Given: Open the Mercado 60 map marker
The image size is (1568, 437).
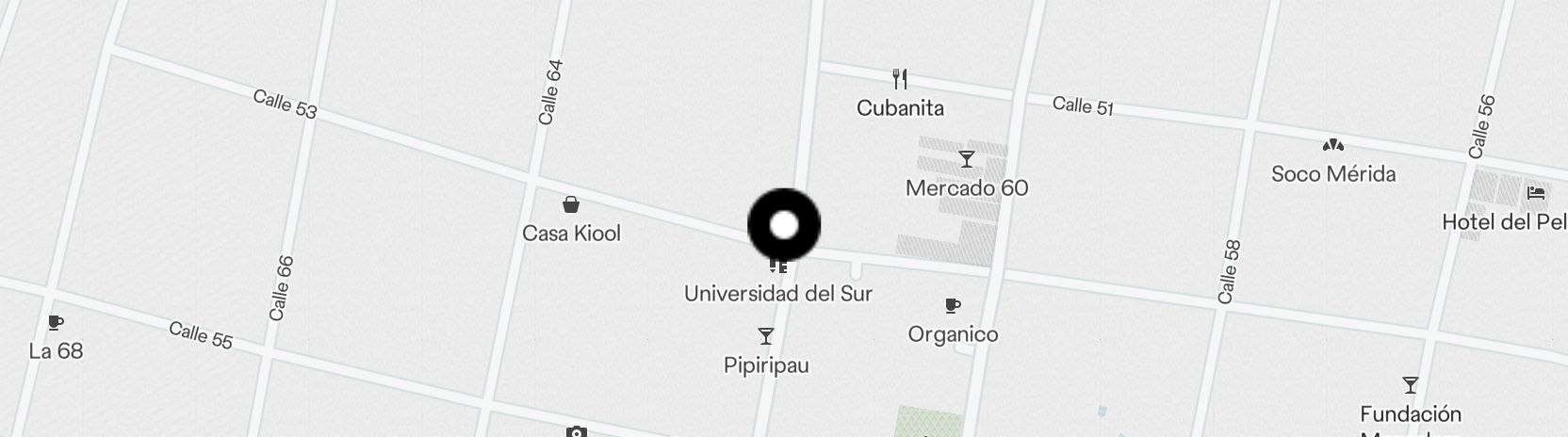Looking at the screenshot, I should pyautogui.click(x=966, y=158).
